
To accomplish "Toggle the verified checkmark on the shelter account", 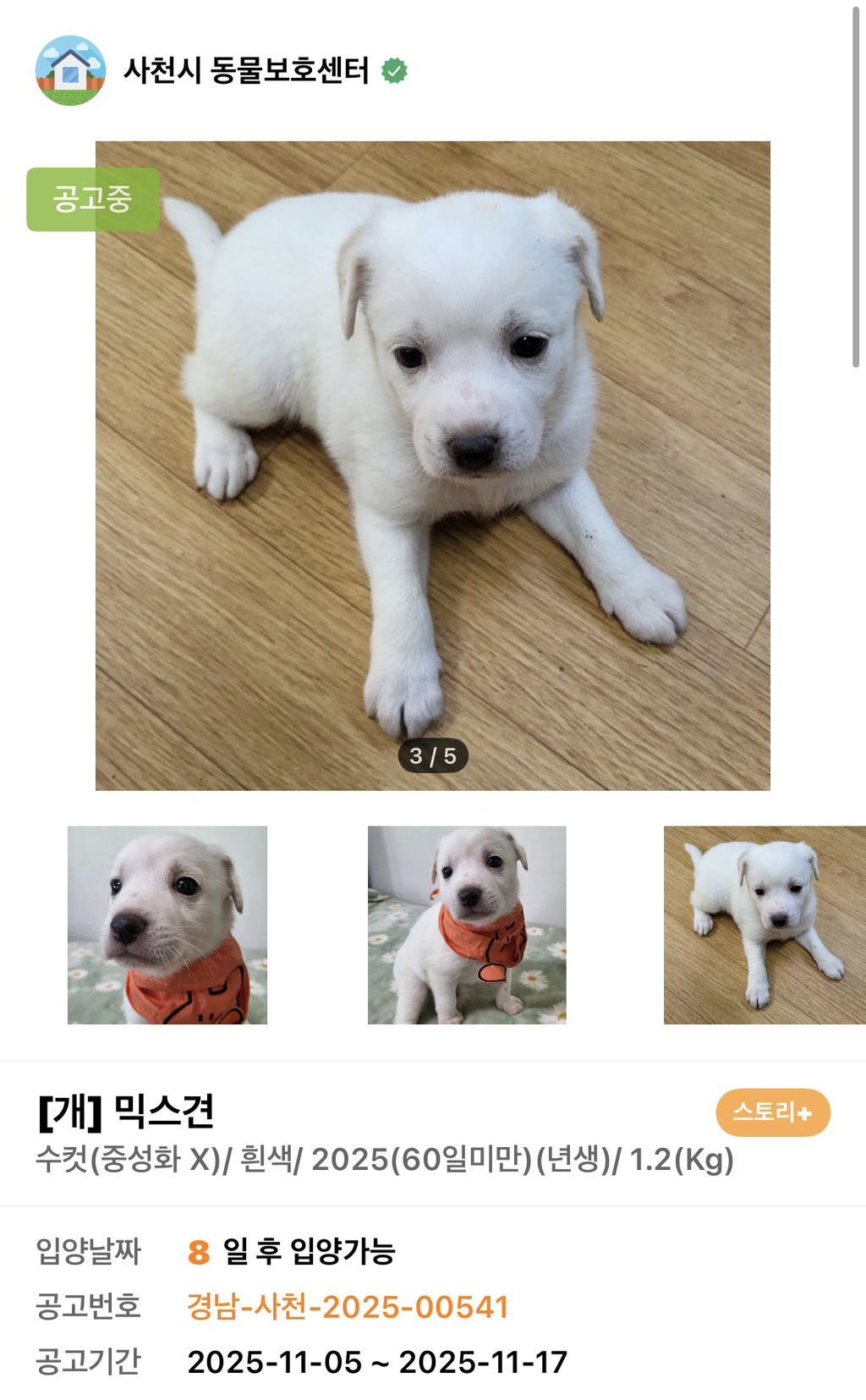I will point(395,72).
